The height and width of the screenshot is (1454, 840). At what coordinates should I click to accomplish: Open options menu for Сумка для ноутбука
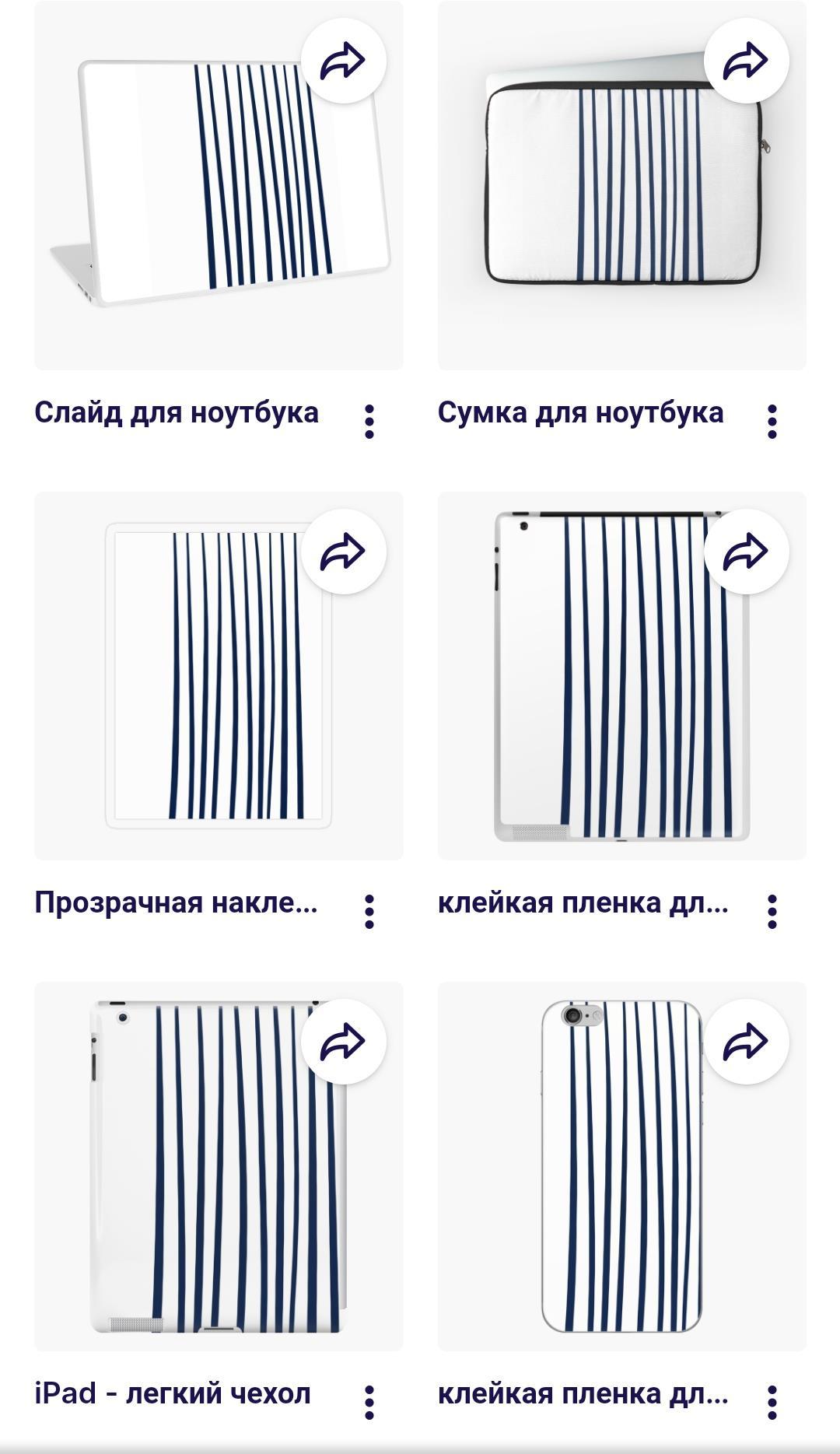[772, 421]
